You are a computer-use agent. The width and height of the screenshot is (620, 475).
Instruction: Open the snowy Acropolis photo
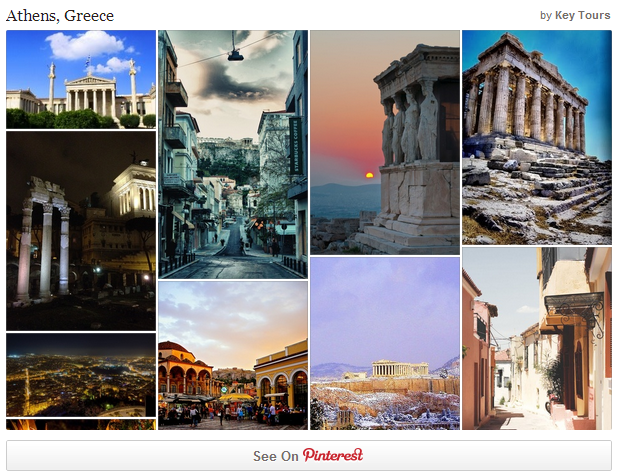coord(385,343)
